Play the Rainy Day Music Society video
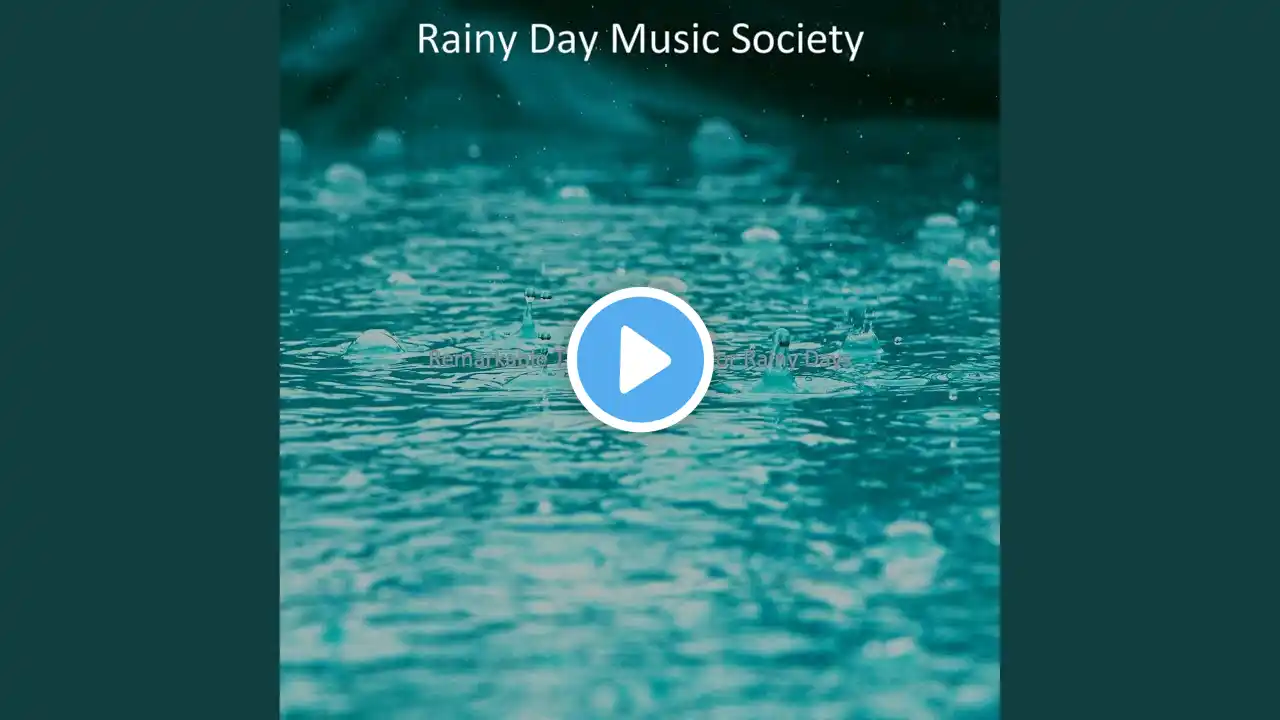Viewport: 1280px width, 720px height. (x=640, y=360)
